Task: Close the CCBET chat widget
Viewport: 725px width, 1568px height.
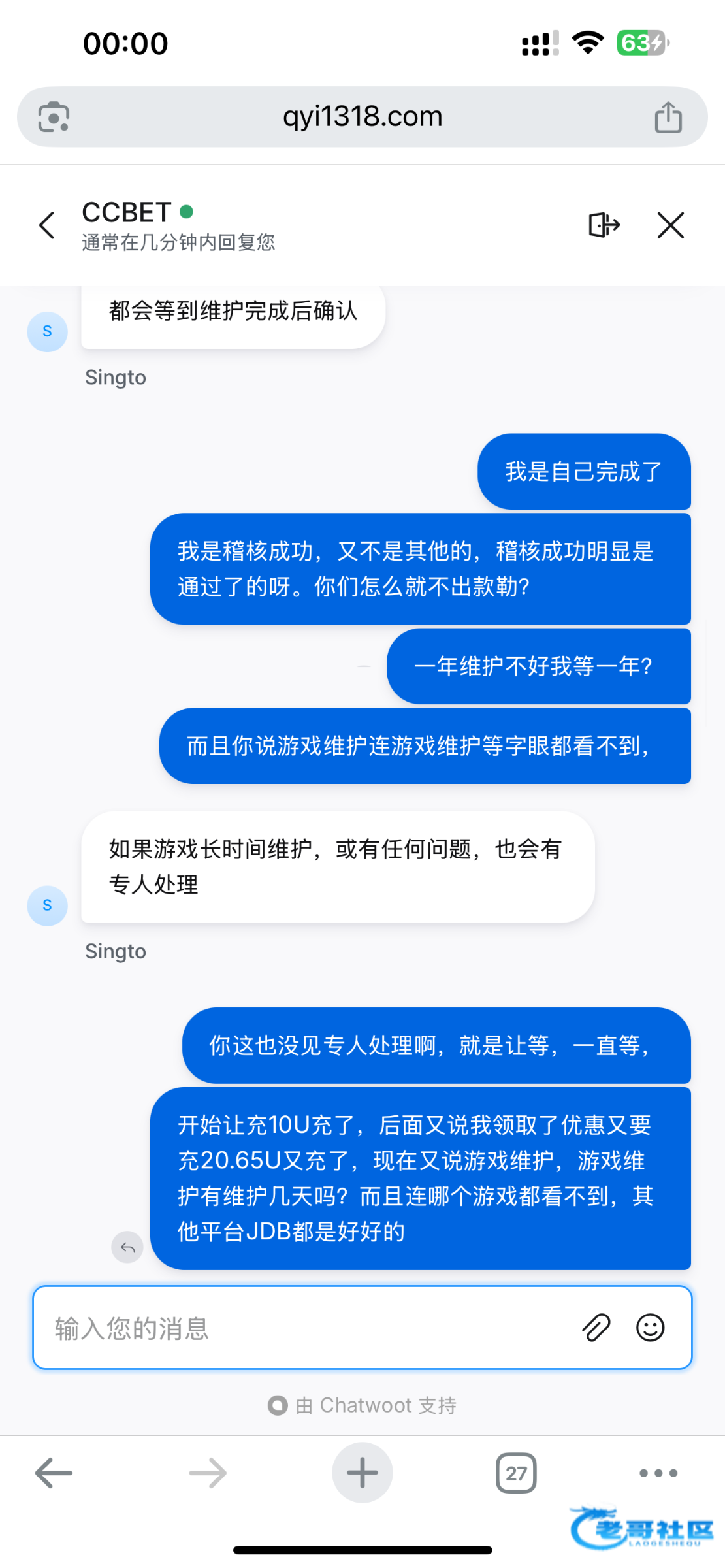Action: [671, 225]
